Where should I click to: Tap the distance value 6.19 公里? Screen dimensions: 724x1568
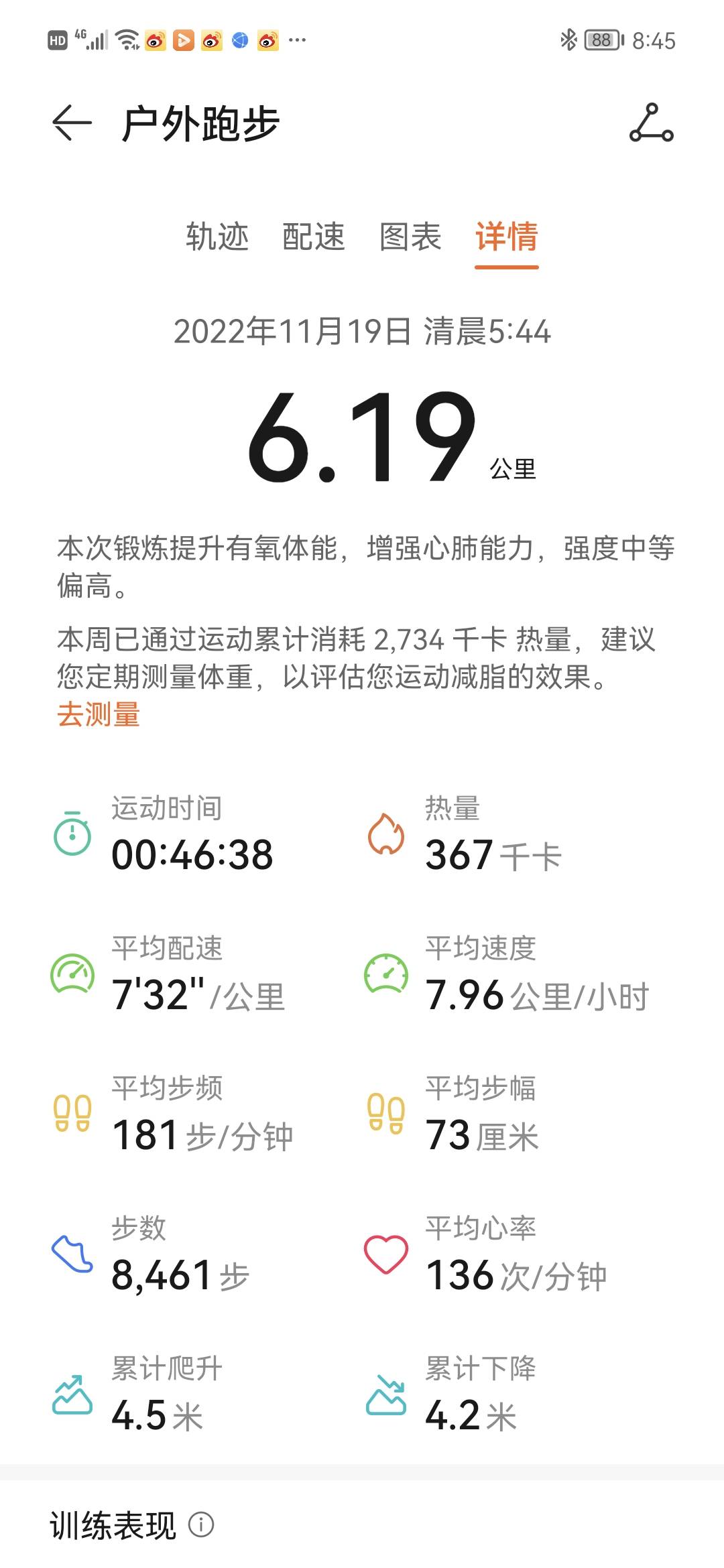[362, 436]
